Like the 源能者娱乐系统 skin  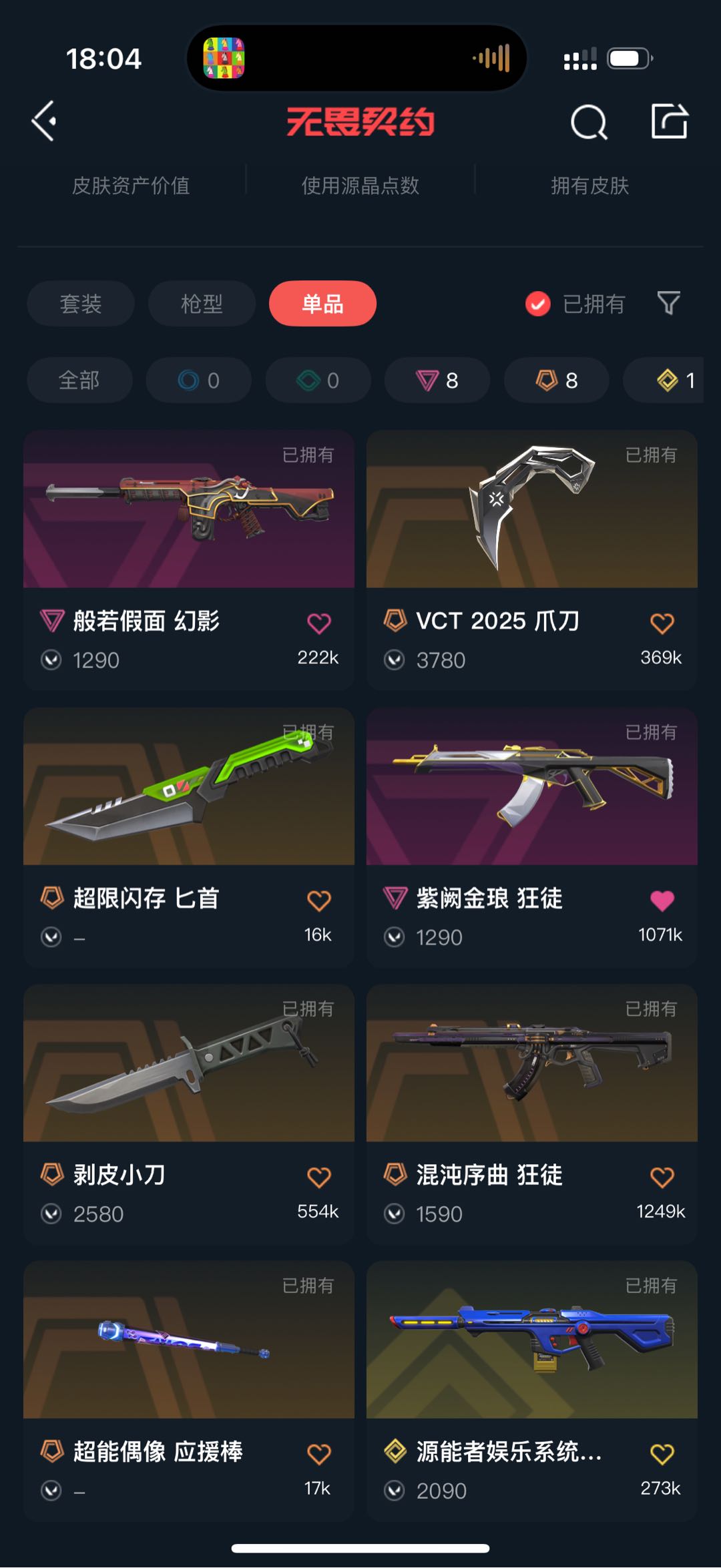tap(662, 1454)
